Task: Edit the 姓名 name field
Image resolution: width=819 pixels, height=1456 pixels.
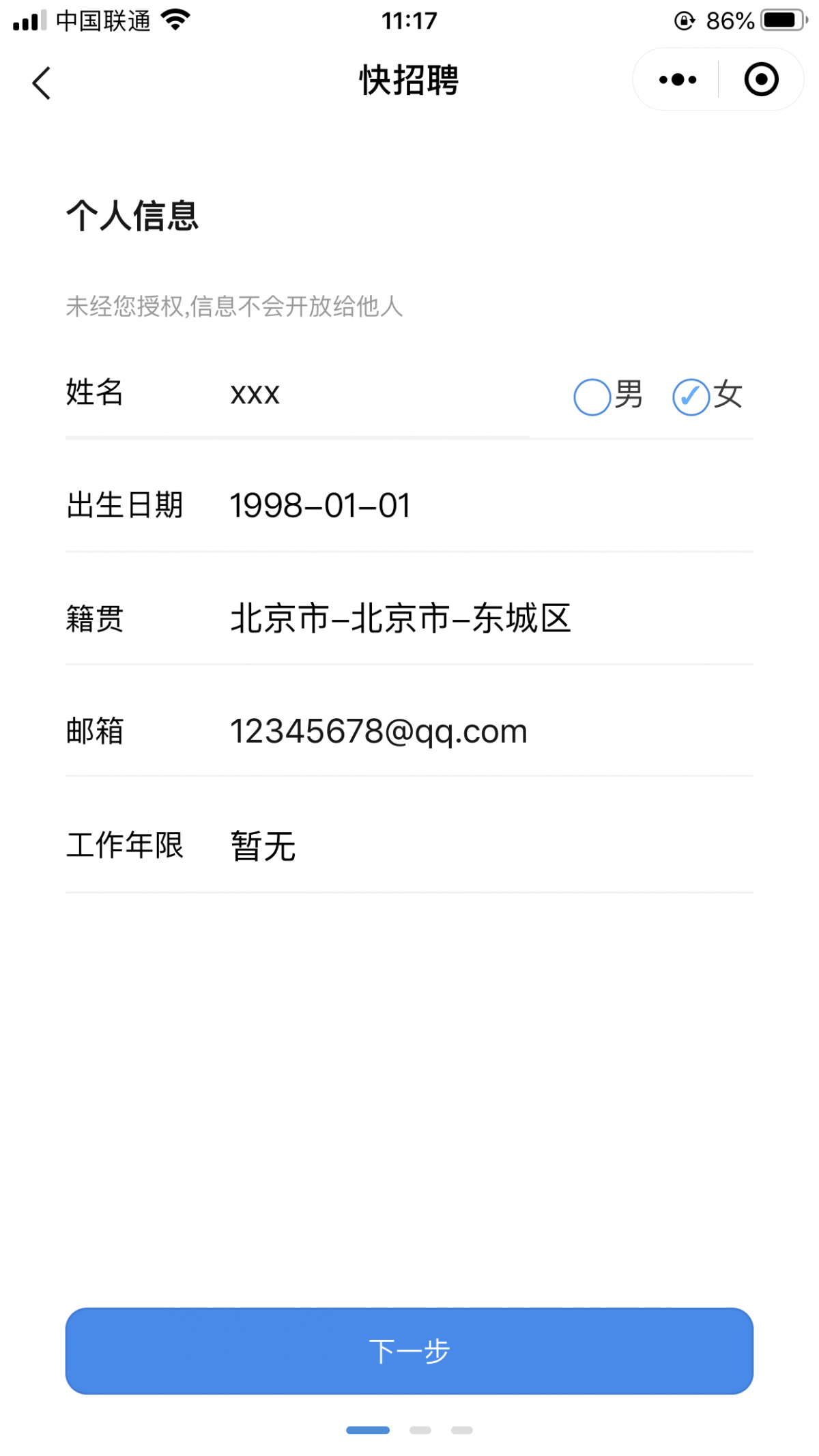Action: pyautogui.click(x=375, y=395)
